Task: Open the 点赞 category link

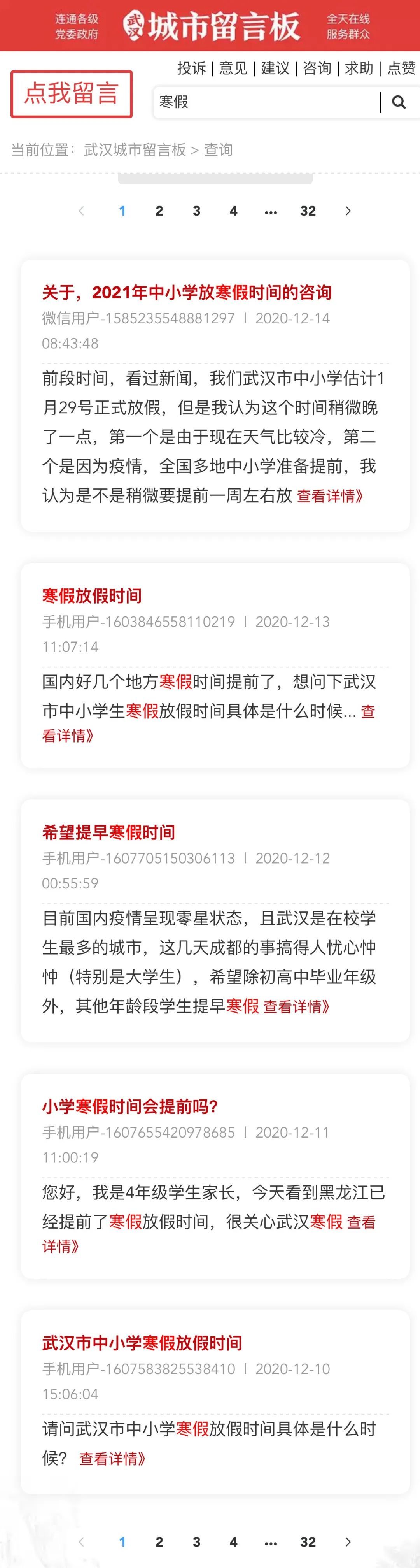Action: (x=401, y=68)
